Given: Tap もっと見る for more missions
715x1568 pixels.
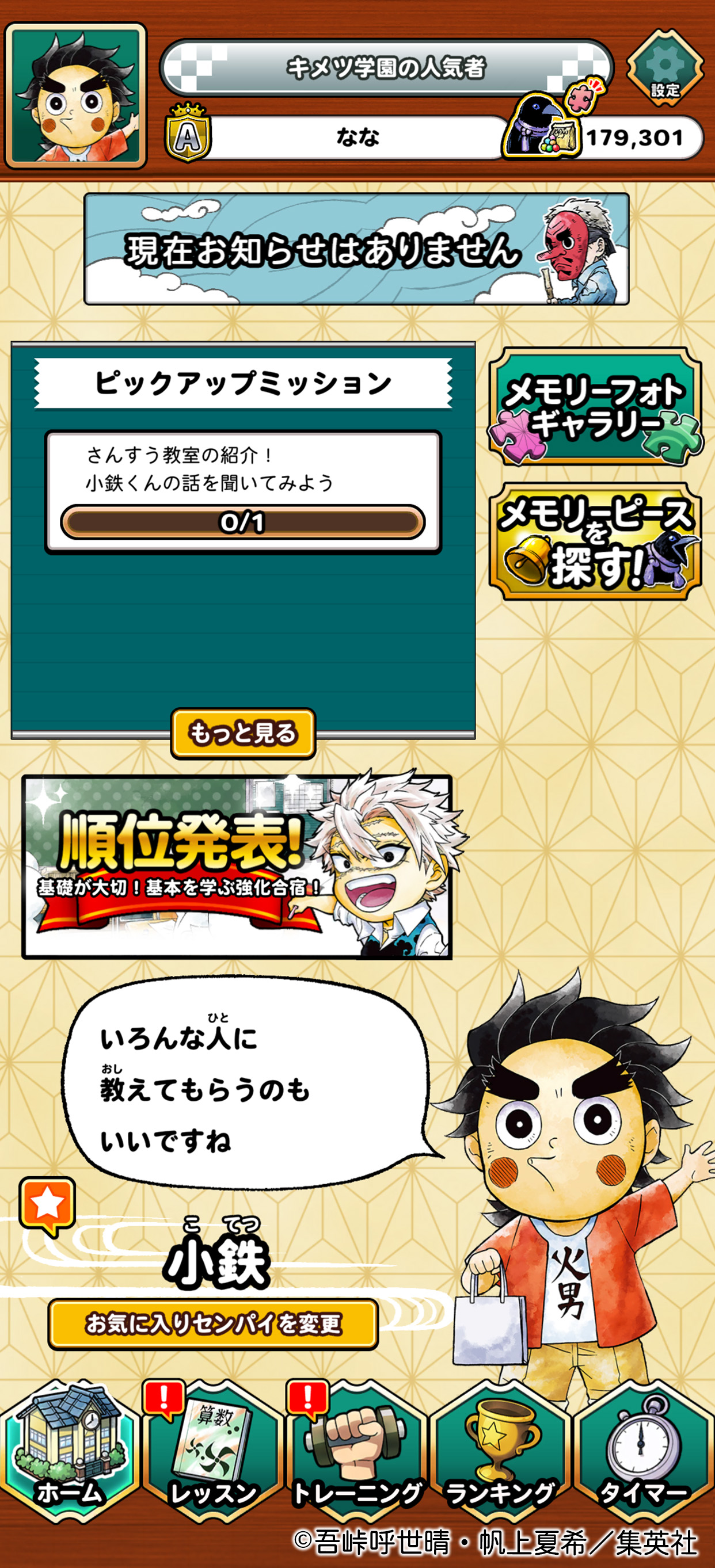Looking at the screenshot, I should coord(243,733).
